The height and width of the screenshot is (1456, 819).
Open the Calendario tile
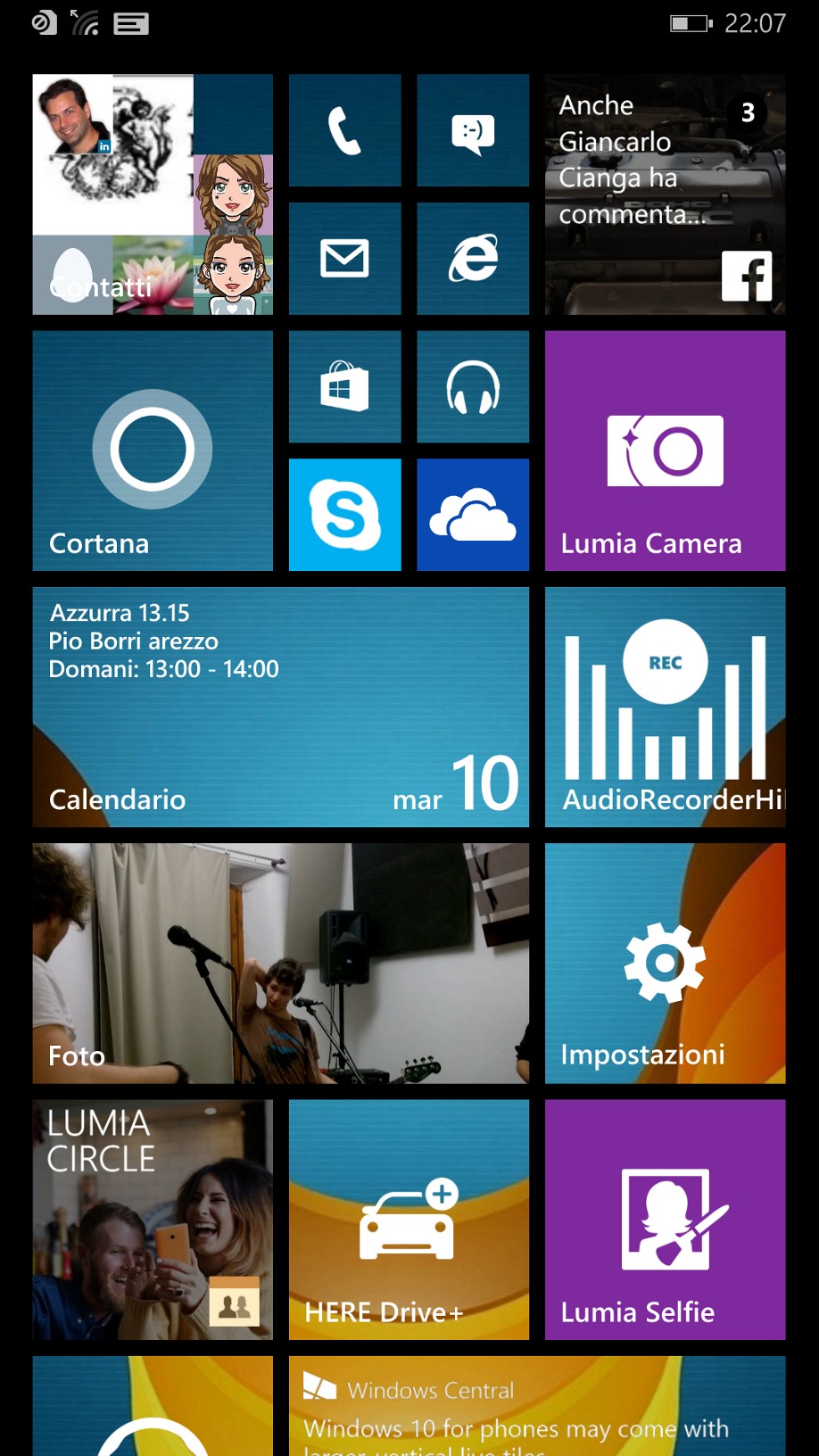point(280,707)
